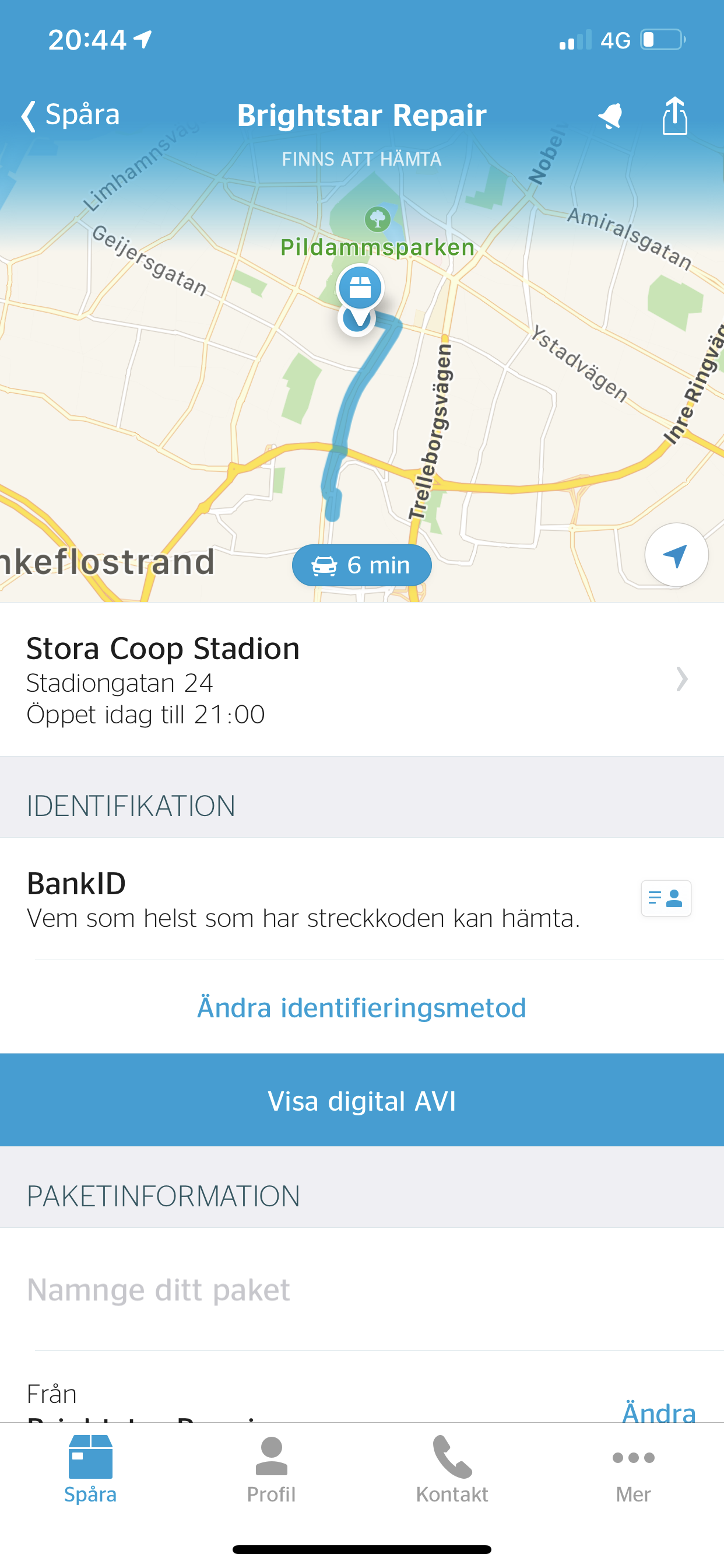Image resolution: width=724 pixels, height=1568 pixels.
Task: Tap the 6 min driving time chip
Action: pos(362,565)
